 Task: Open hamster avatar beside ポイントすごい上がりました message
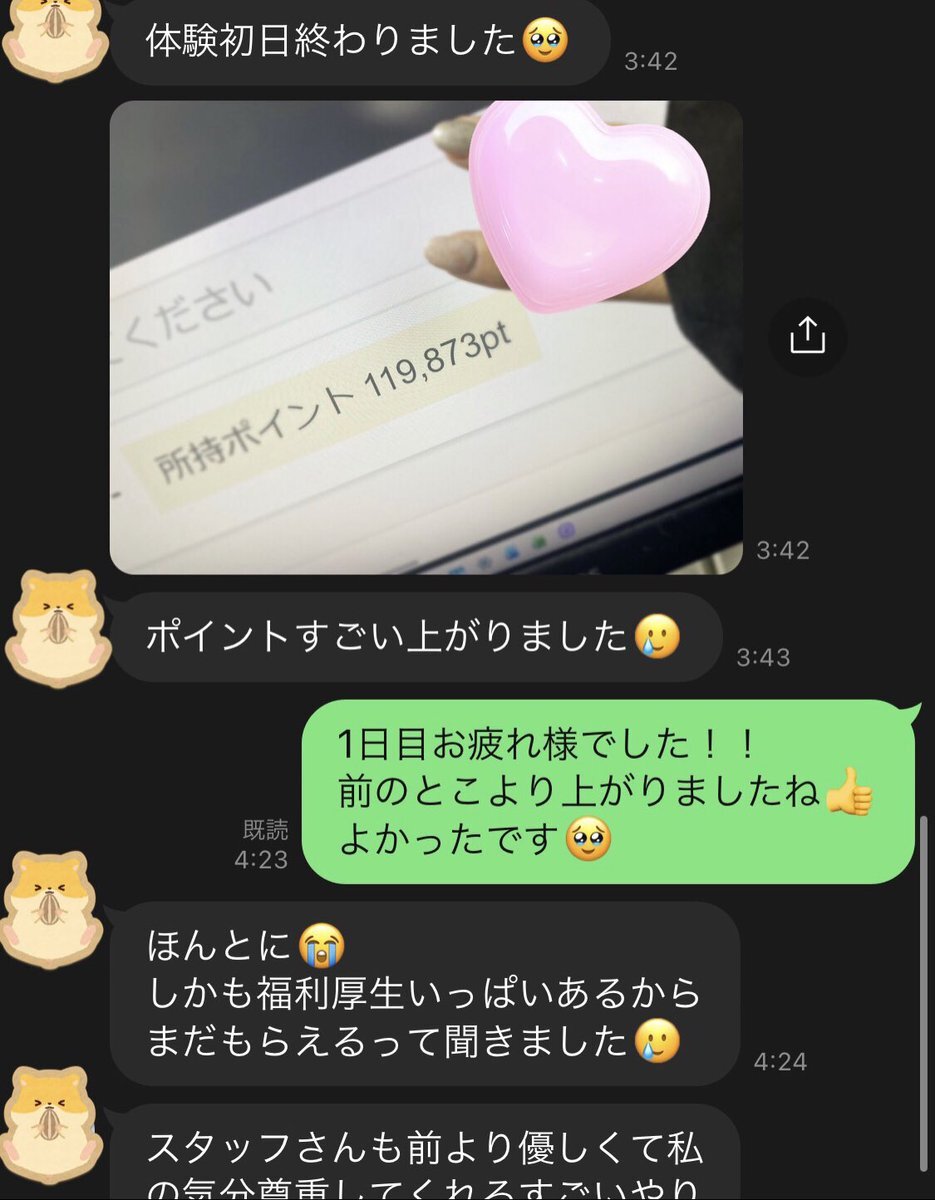click(57, 629)
